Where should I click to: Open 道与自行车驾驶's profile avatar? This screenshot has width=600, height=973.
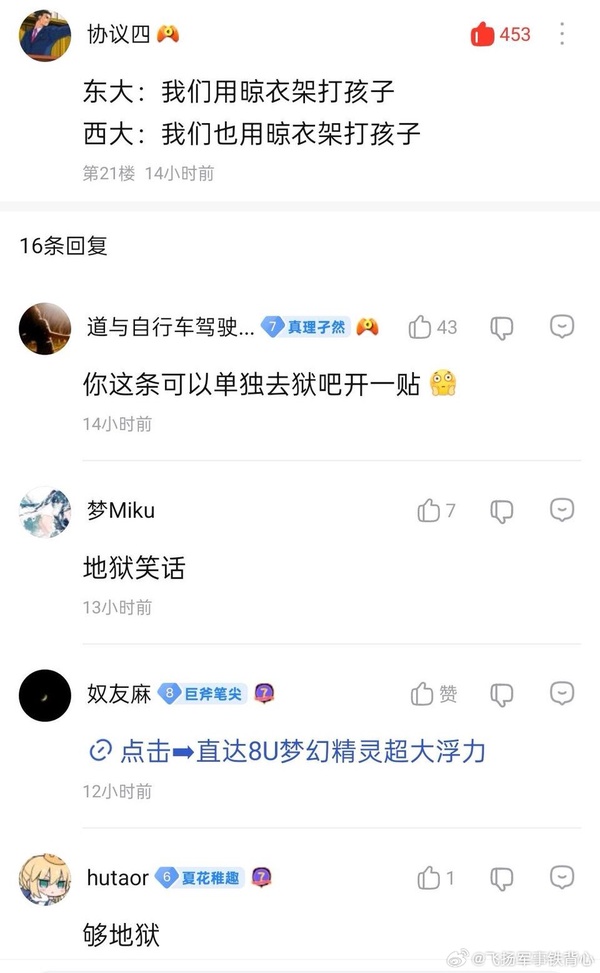coord(45,329)
